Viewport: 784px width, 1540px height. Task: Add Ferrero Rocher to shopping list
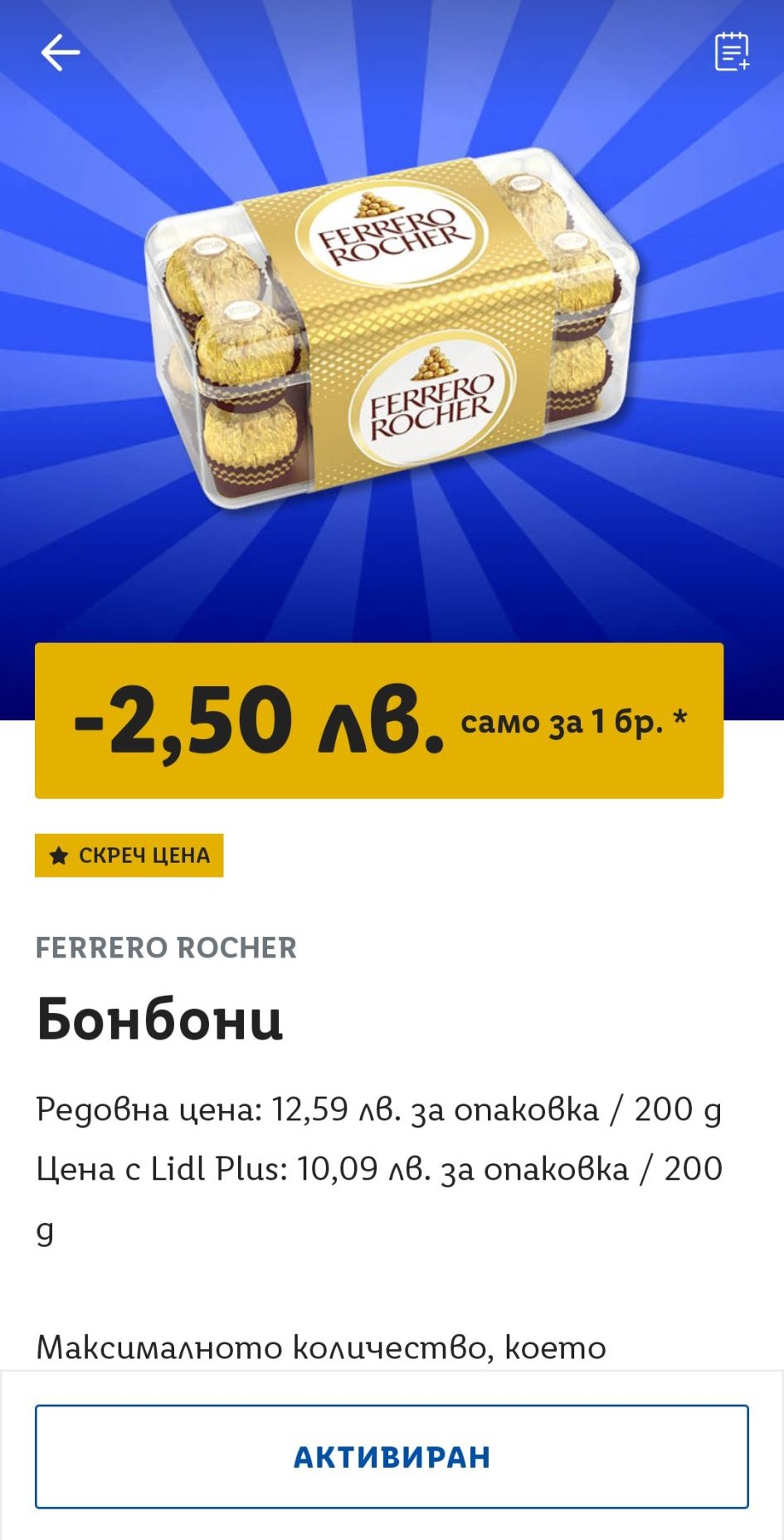(732, 52)
